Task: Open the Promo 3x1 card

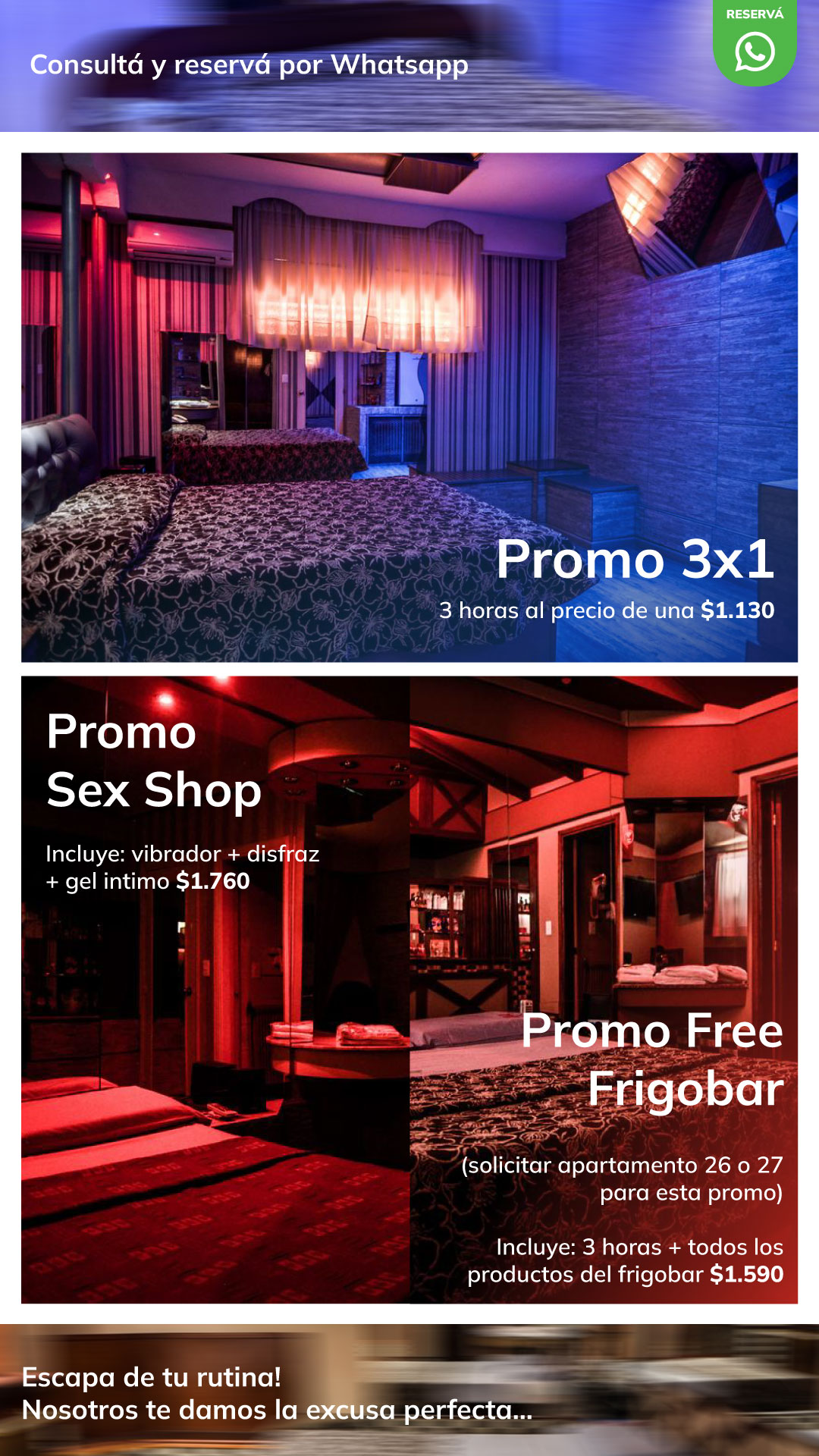Action: (409, 407)
